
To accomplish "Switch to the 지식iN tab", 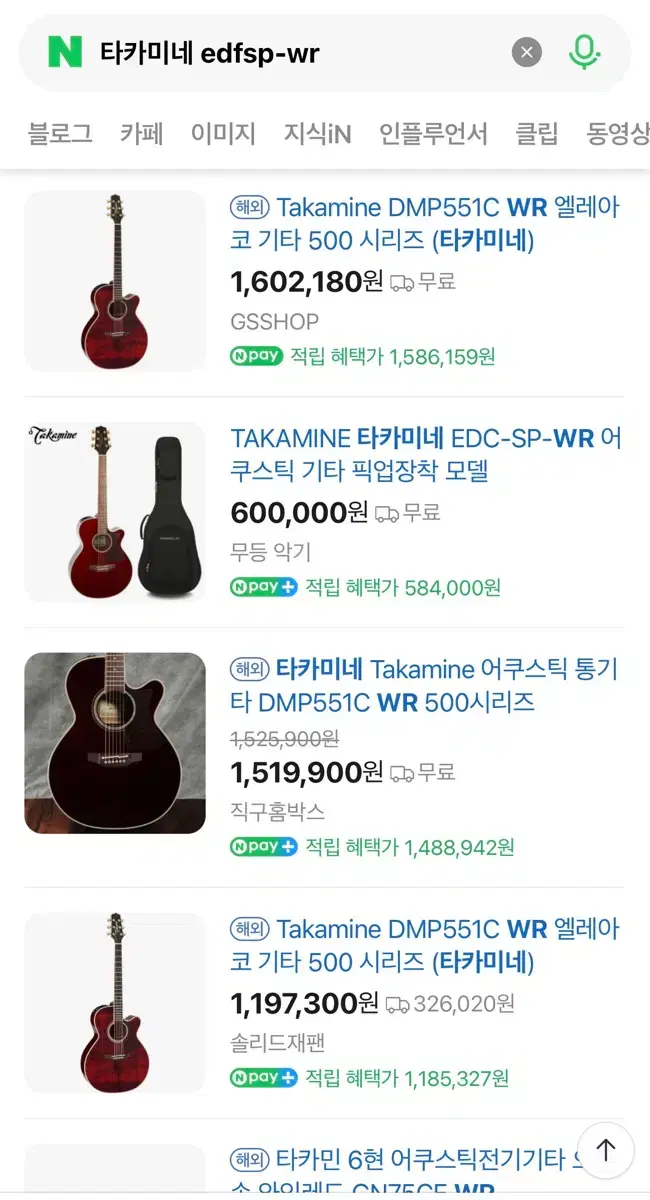I will point(317,133).
